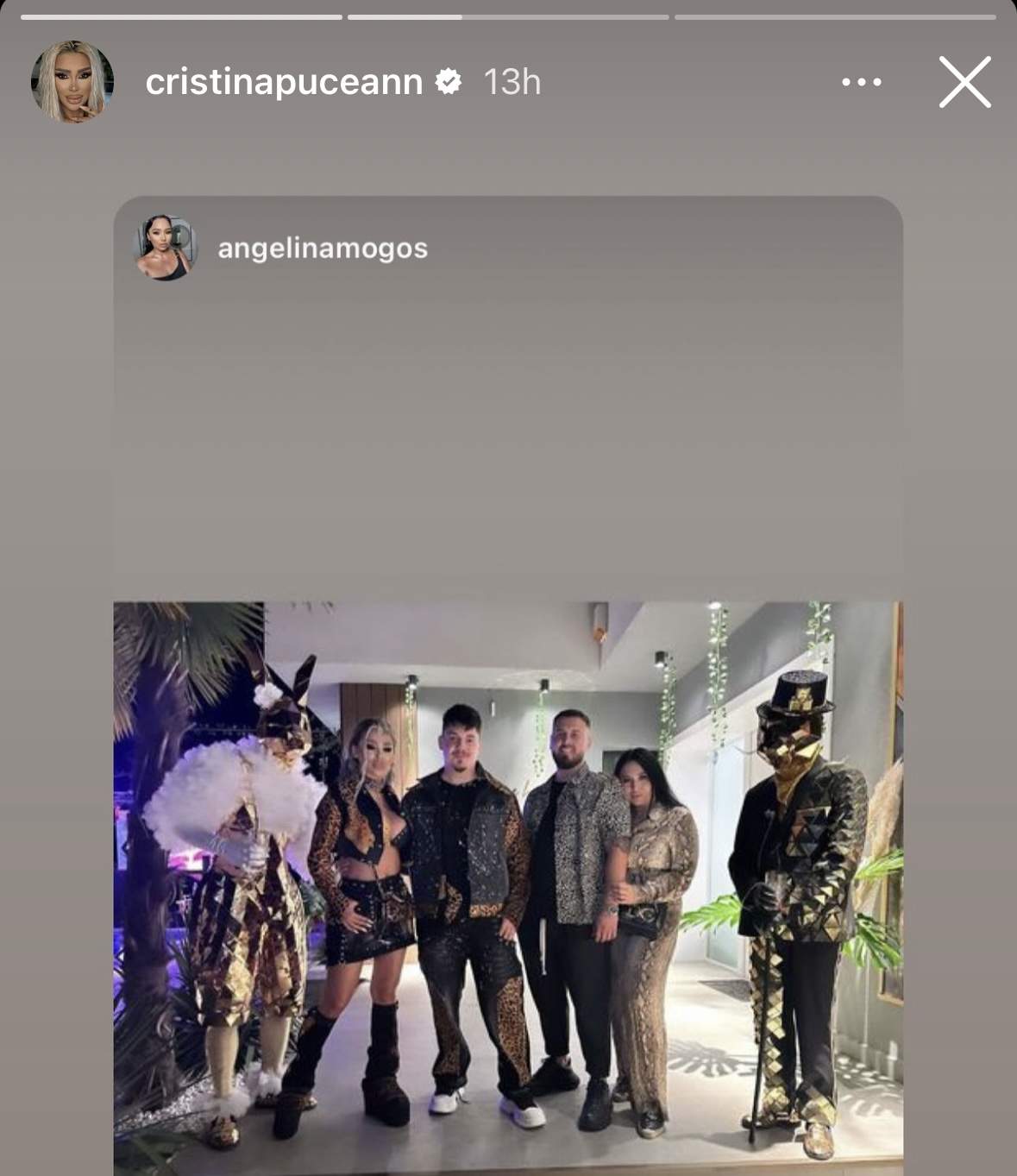Open the story options menu
This screenshot has height=1176, width=1017.
[x=861, y=82]
